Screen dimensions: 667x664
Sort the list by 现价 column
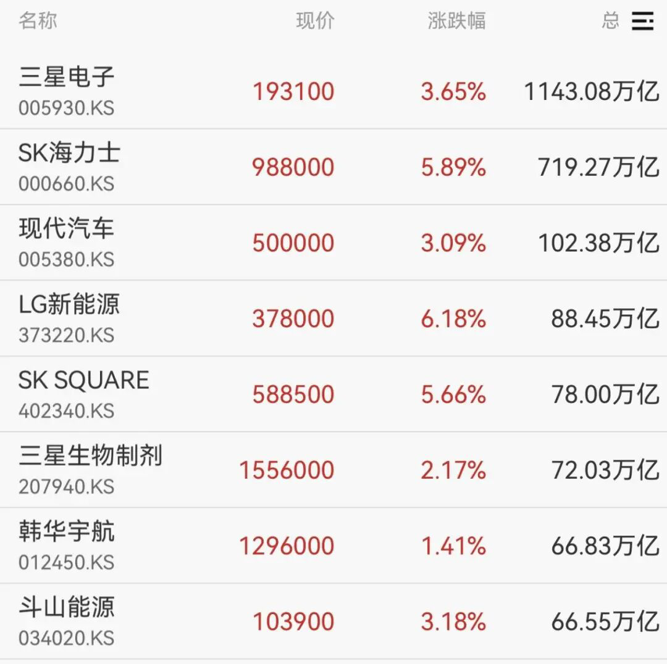coord(315,21)
